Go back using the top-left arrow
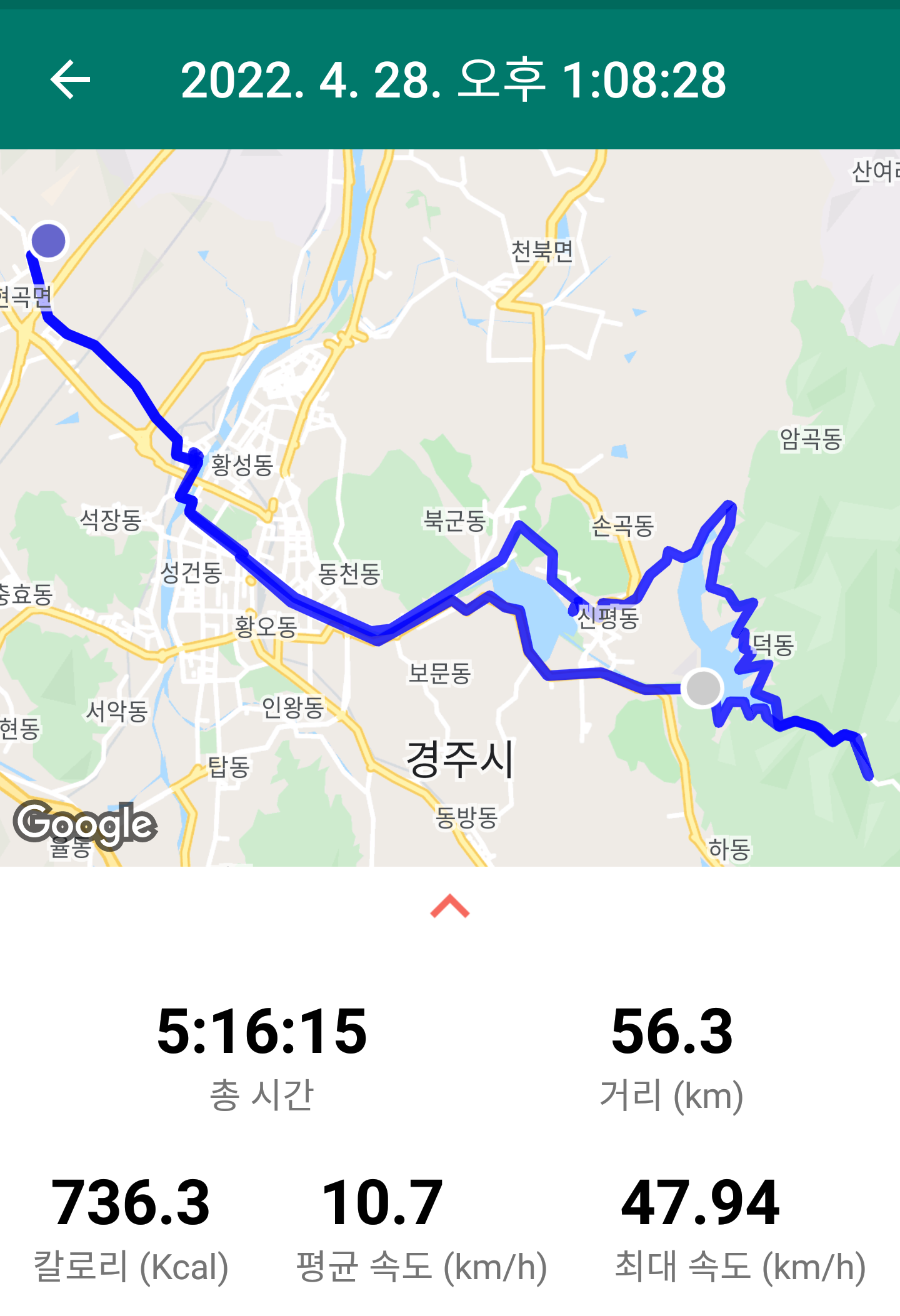The image size is (900, 1316). click(70, 80)
